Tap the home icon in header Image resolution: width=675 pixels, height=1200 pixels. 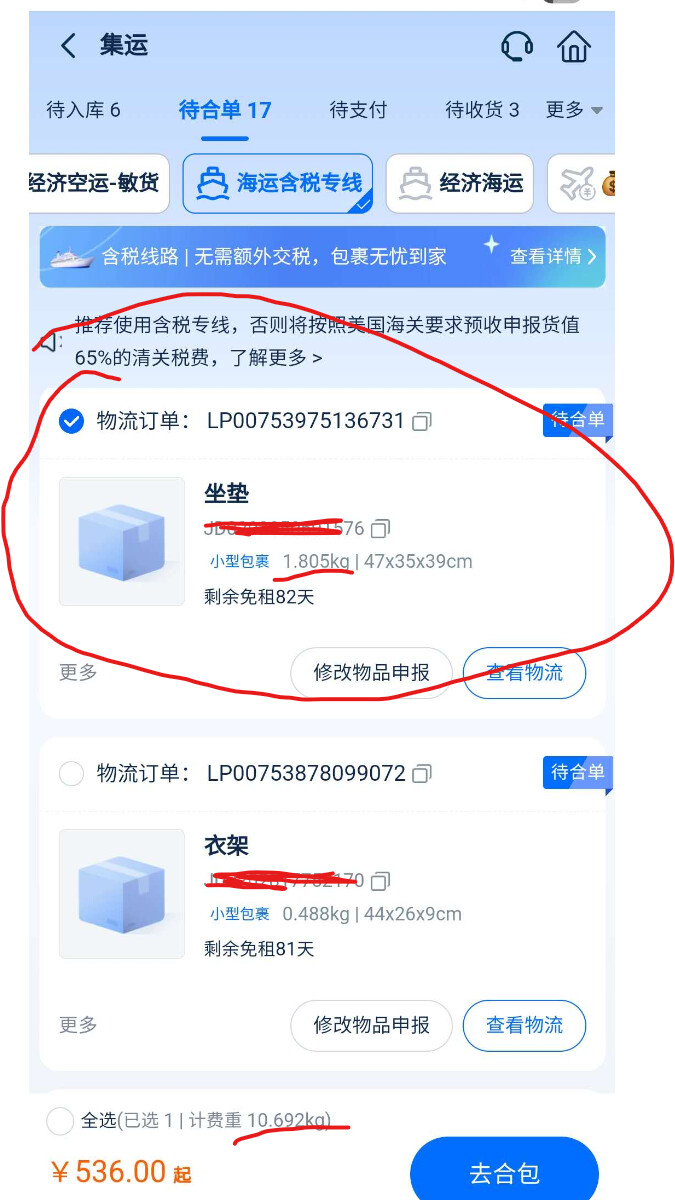(574, 46)
